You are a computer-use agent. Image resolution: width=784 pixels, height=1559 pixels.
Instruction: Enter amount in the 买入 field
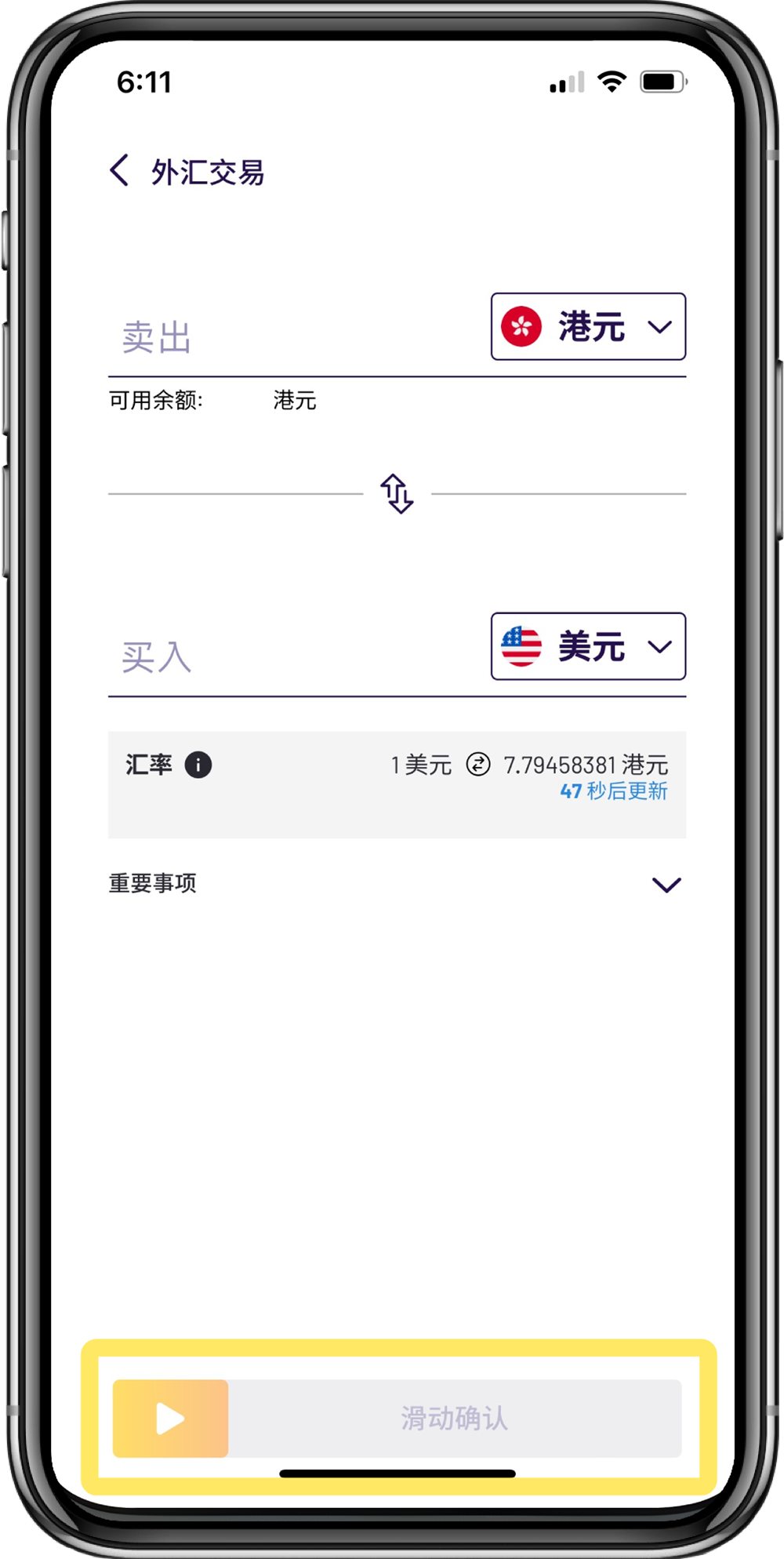coord(298,657)
